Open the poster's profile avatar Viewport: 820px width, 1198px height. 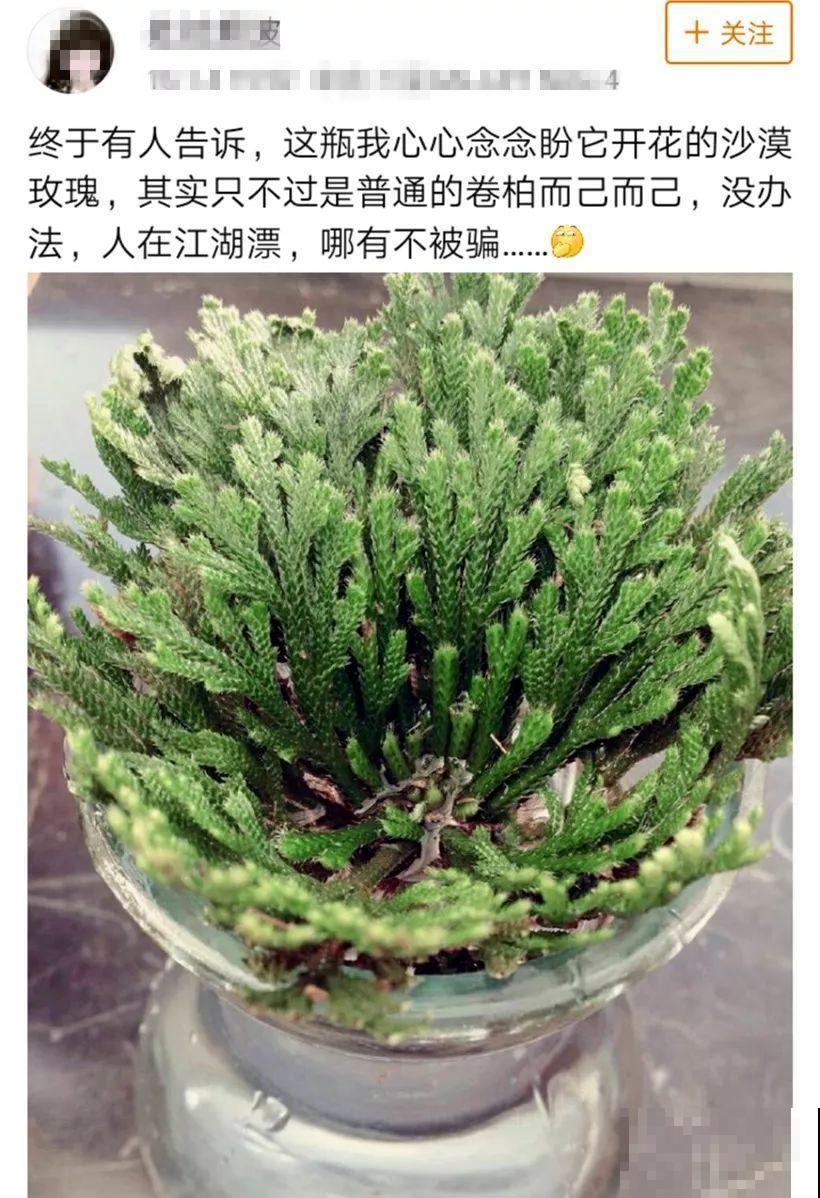point(70,50)
